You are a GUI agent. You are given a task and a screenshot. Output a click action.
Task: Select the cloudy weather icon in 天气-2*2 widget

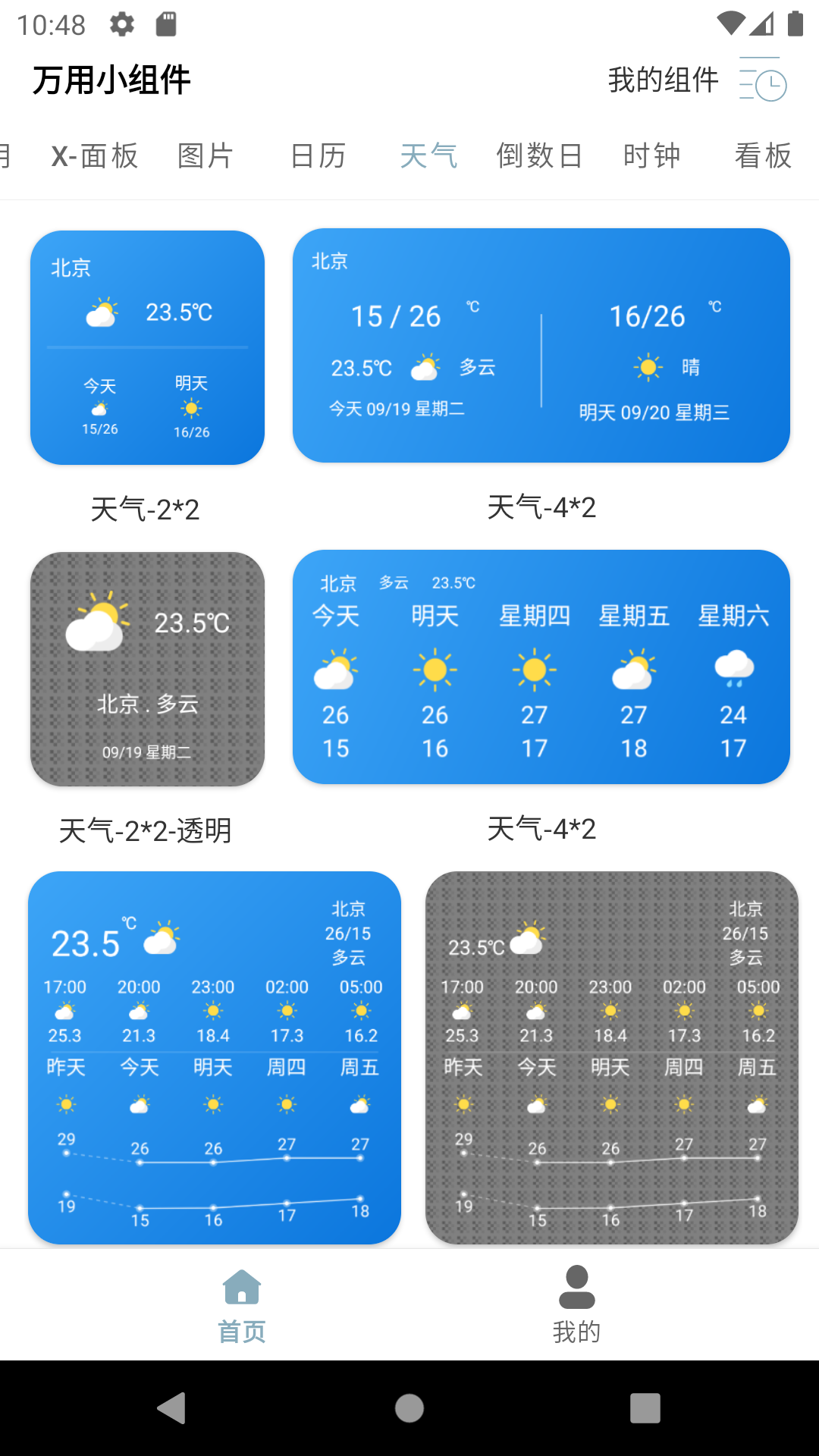coord(100,312)
